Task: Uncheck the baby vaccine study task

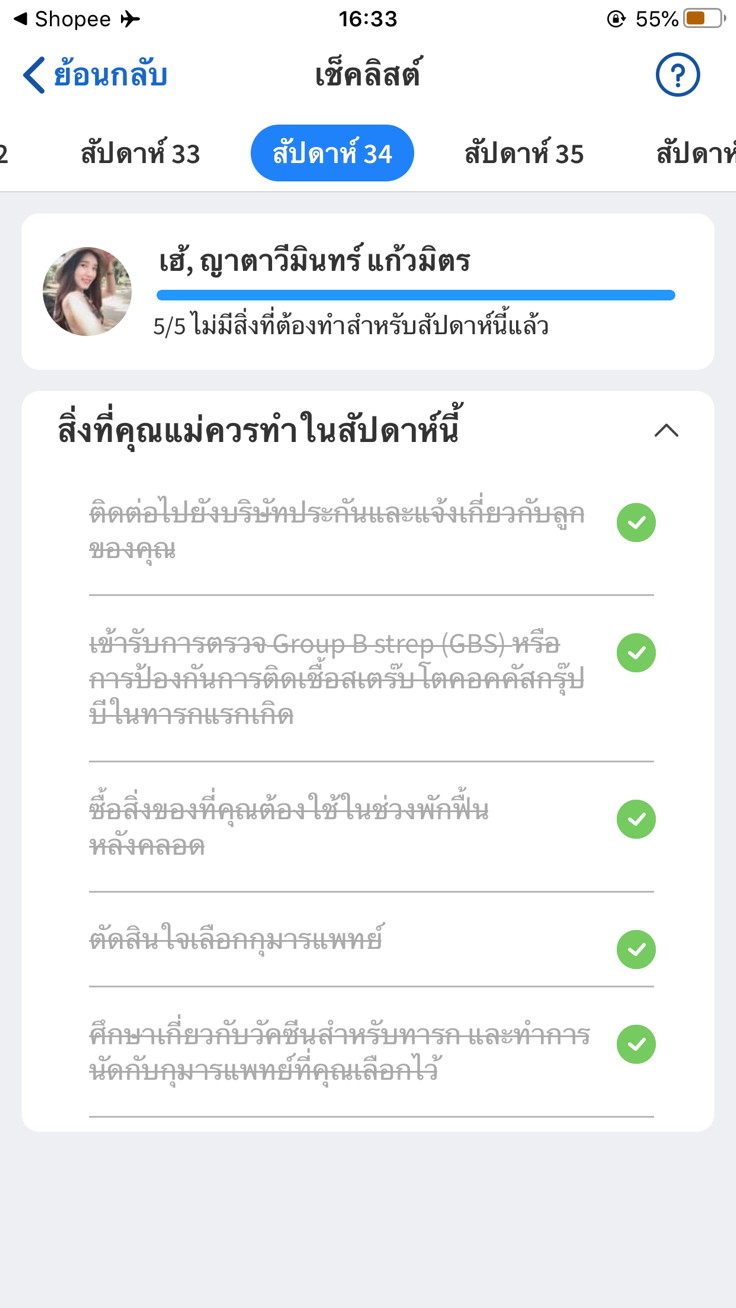Action: click(636, 1044)
